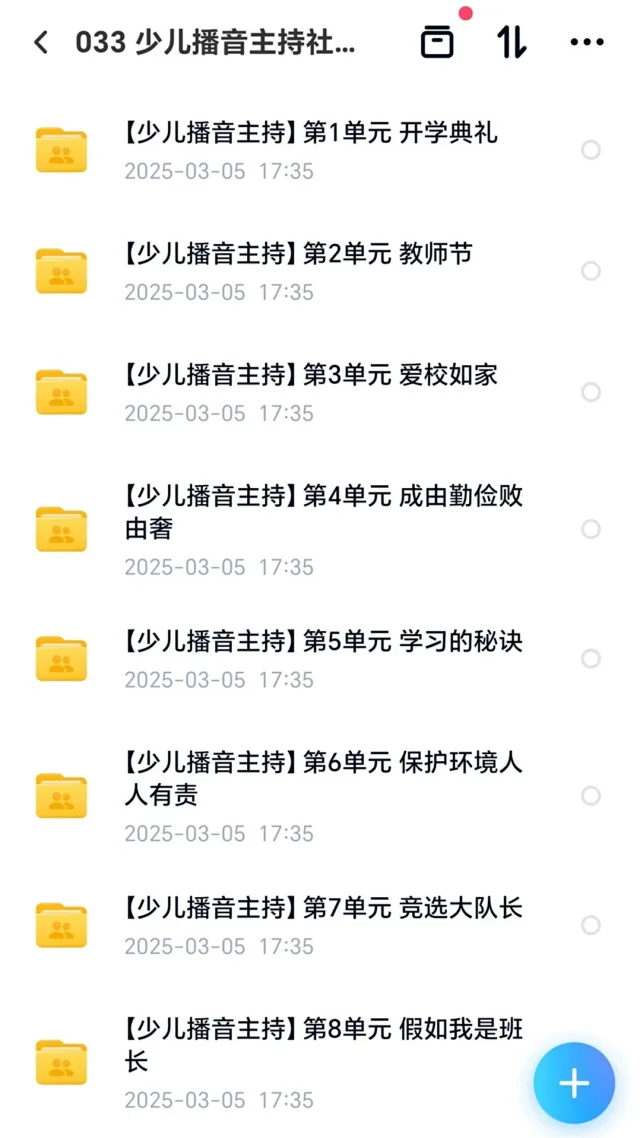Image resolution: width=640 pixels, height=1138 pixels.
Task: Tick the circle beside 第7单元 竞选大队长
Action: tap(591, 925)
